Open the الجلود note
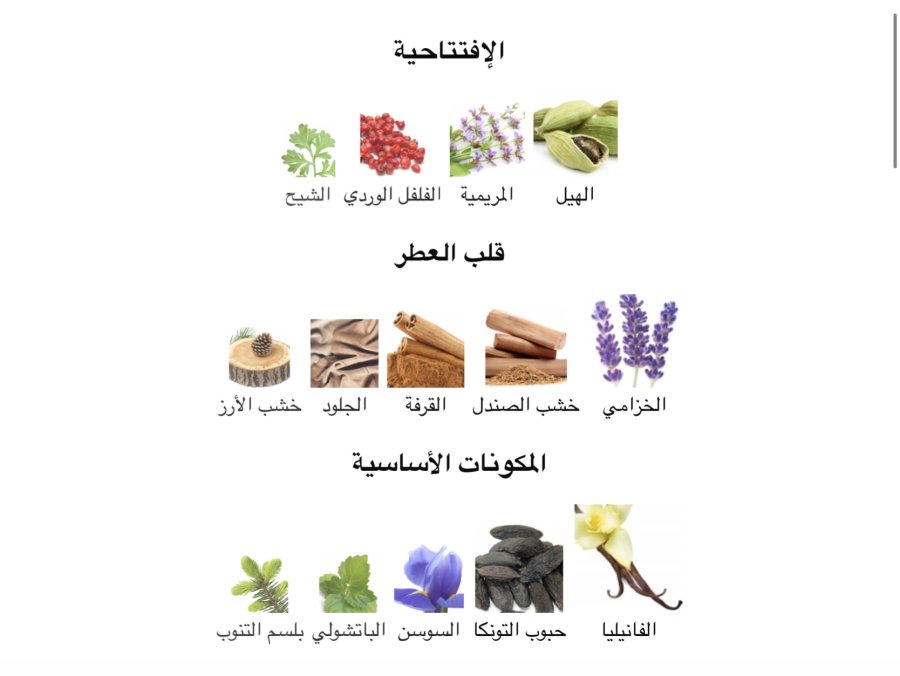The image size is (900, 676). 345,354
